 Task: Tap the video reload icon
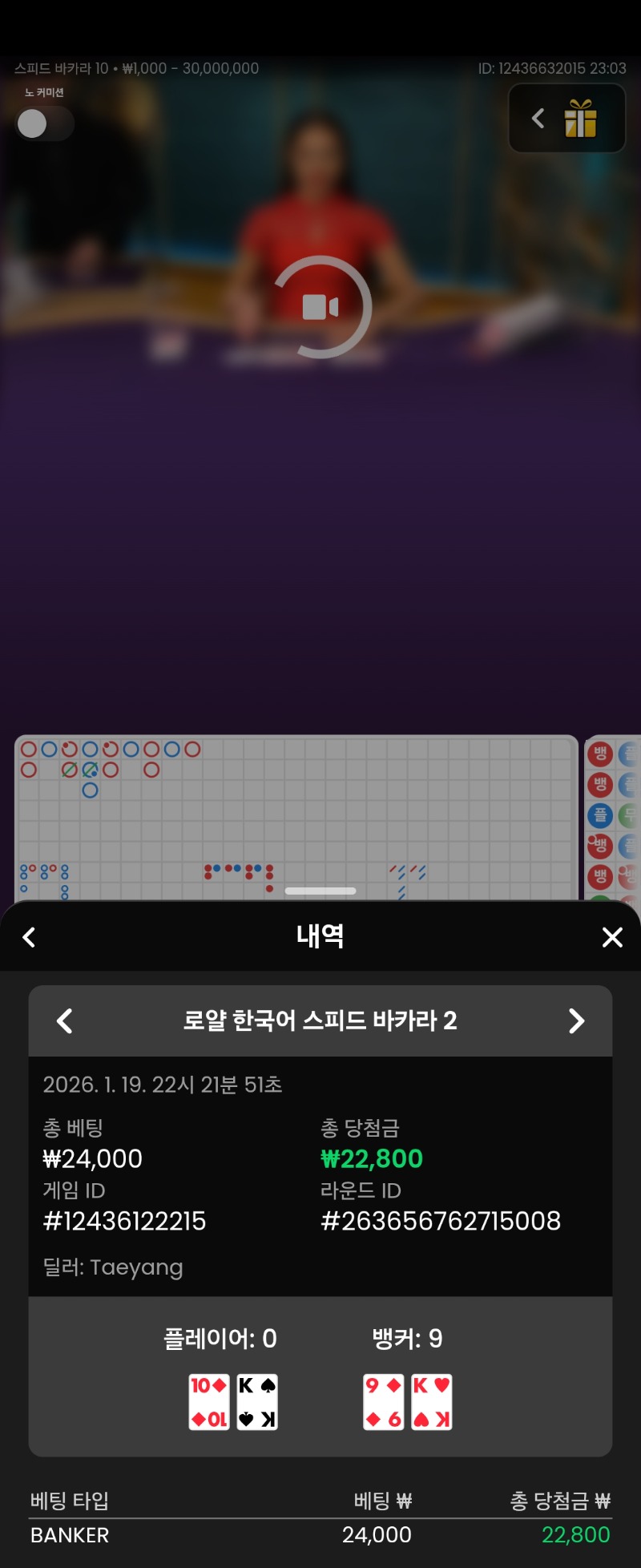tap(320, 307)
